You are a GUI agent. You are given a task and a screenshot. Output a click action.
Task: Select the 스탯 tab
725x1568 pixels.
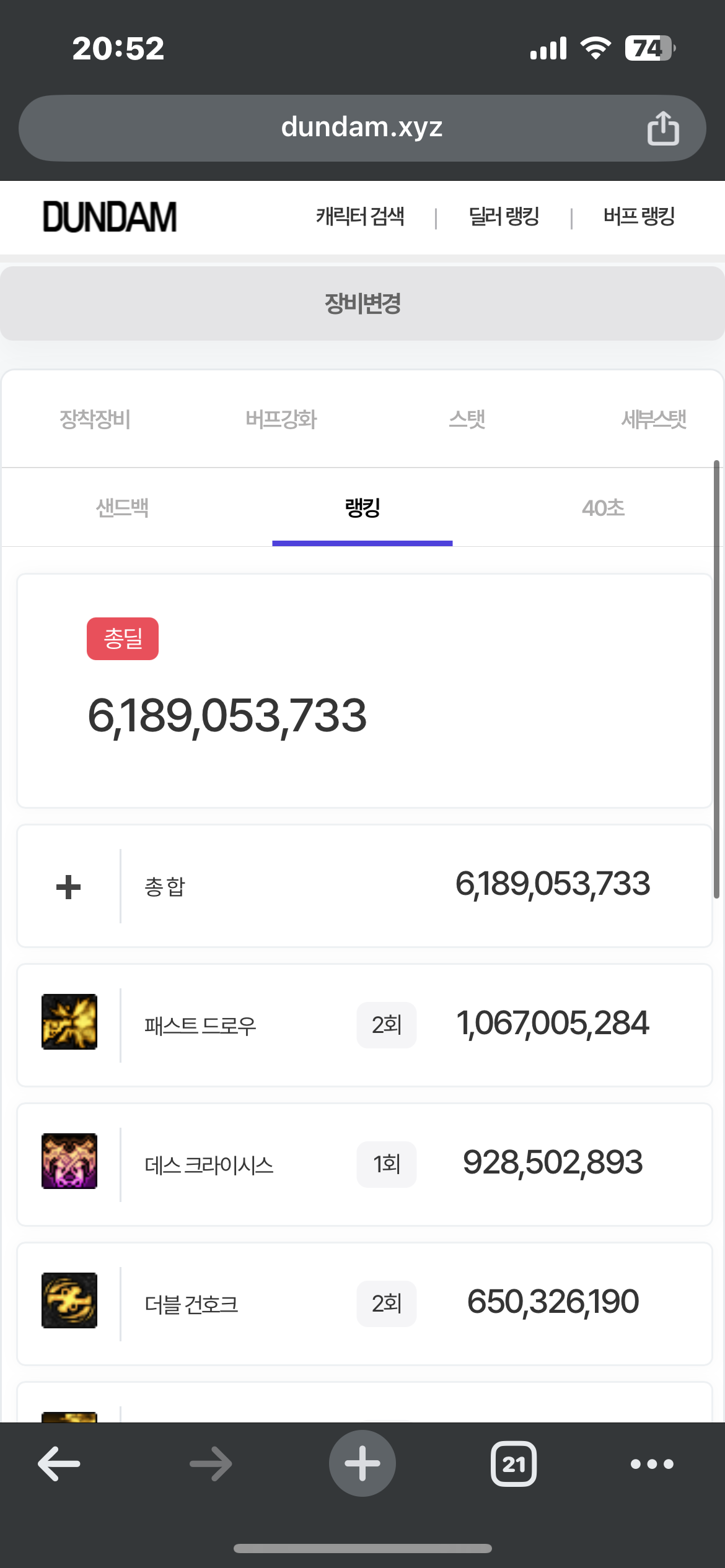467,419
